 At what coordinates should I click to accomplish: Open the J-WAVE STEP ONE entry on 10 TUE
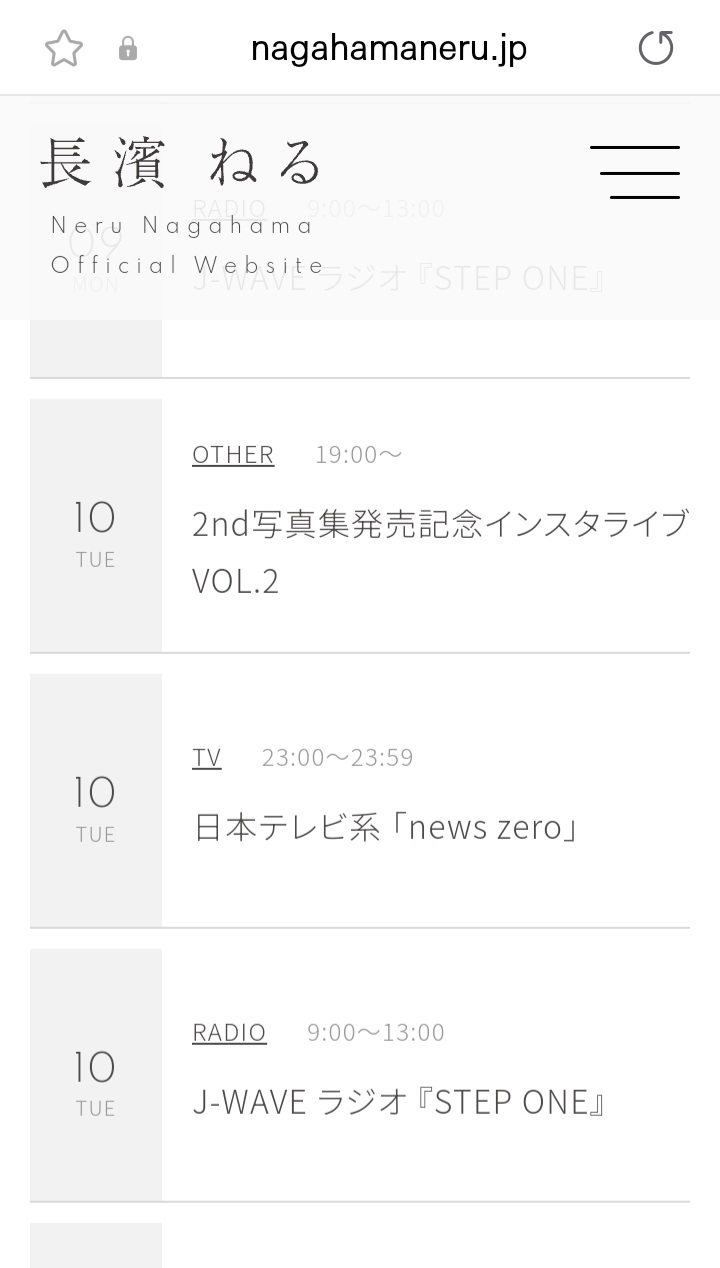coord(400,1102)
